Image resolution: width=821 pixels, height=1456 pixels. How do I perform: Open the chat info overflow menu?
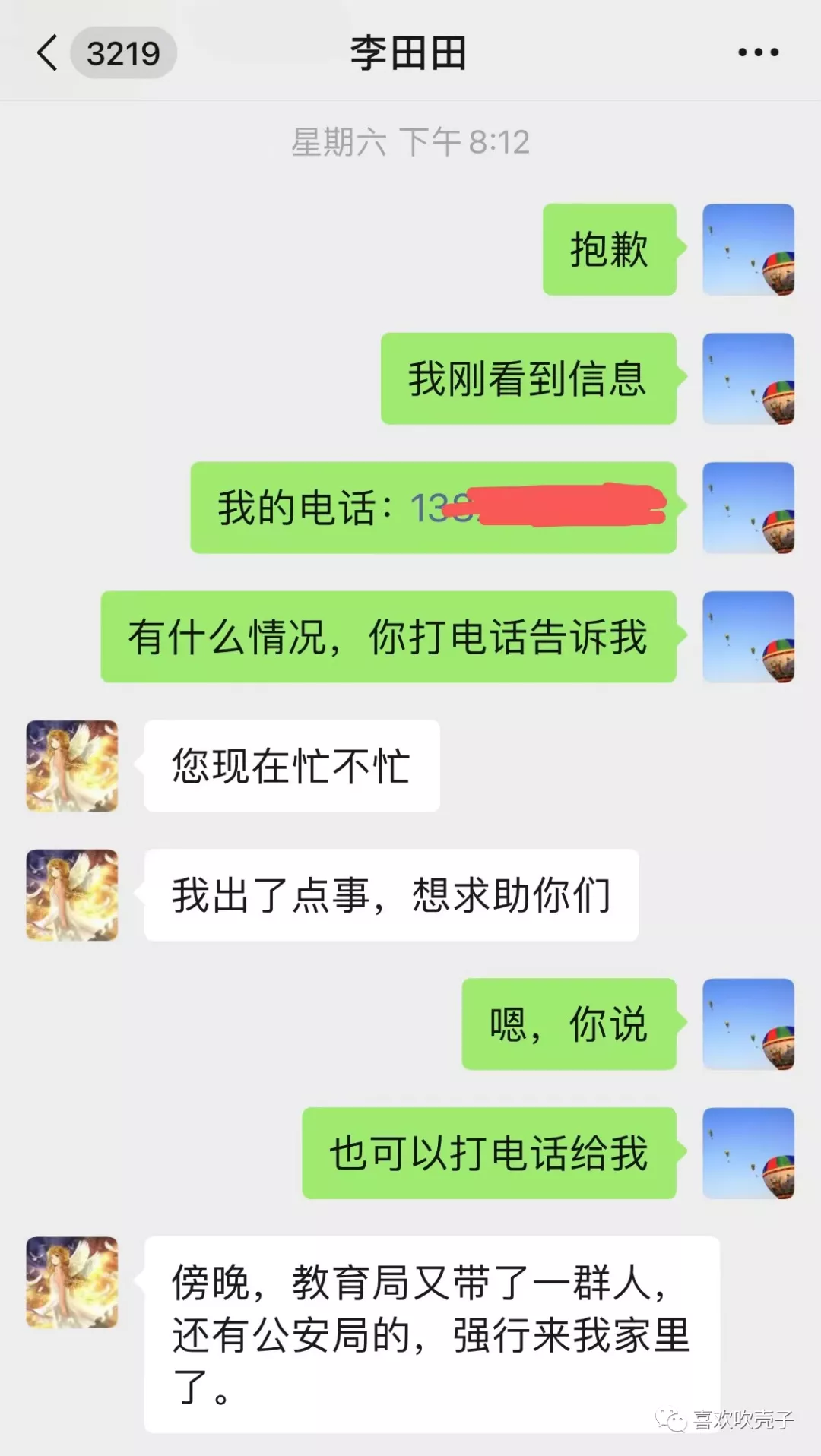click(x=758, y=52)
